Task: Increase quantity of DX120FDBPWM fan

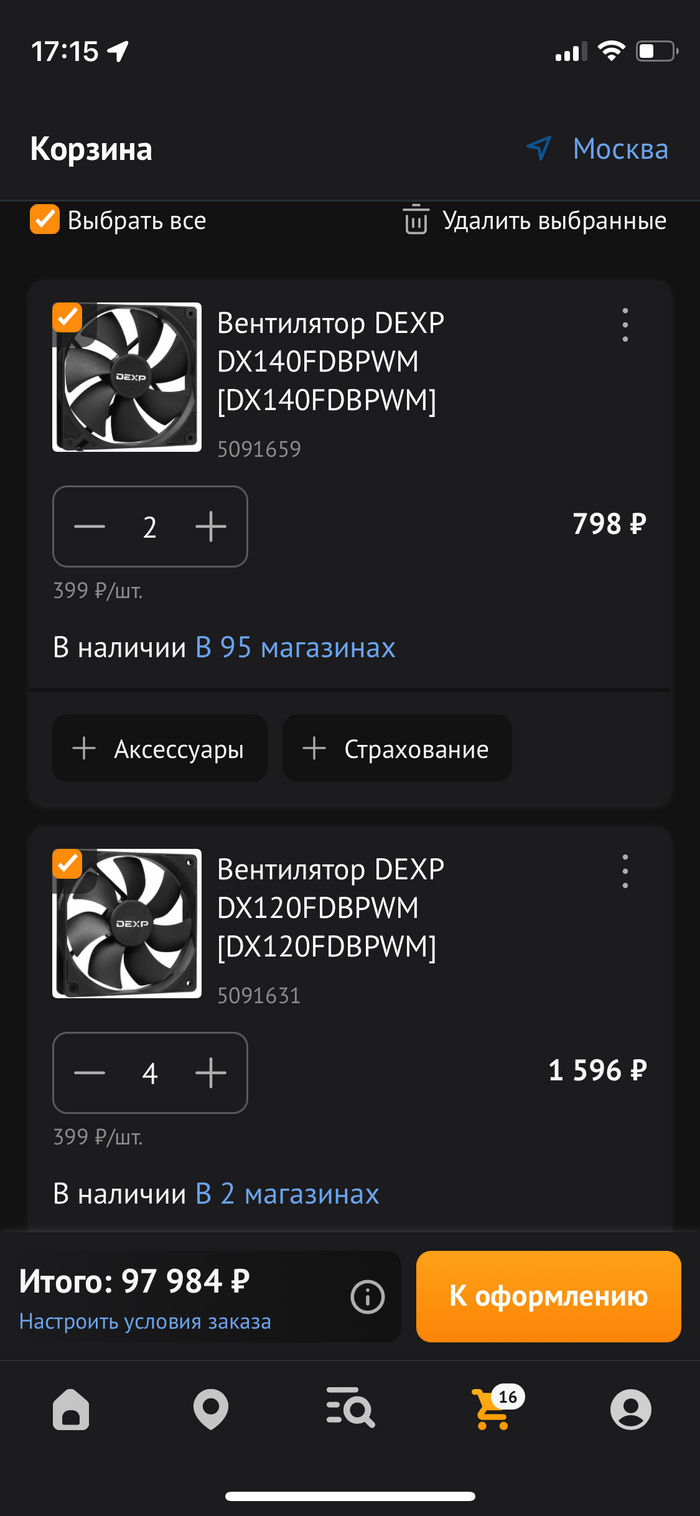Action: pos(210,1073)
